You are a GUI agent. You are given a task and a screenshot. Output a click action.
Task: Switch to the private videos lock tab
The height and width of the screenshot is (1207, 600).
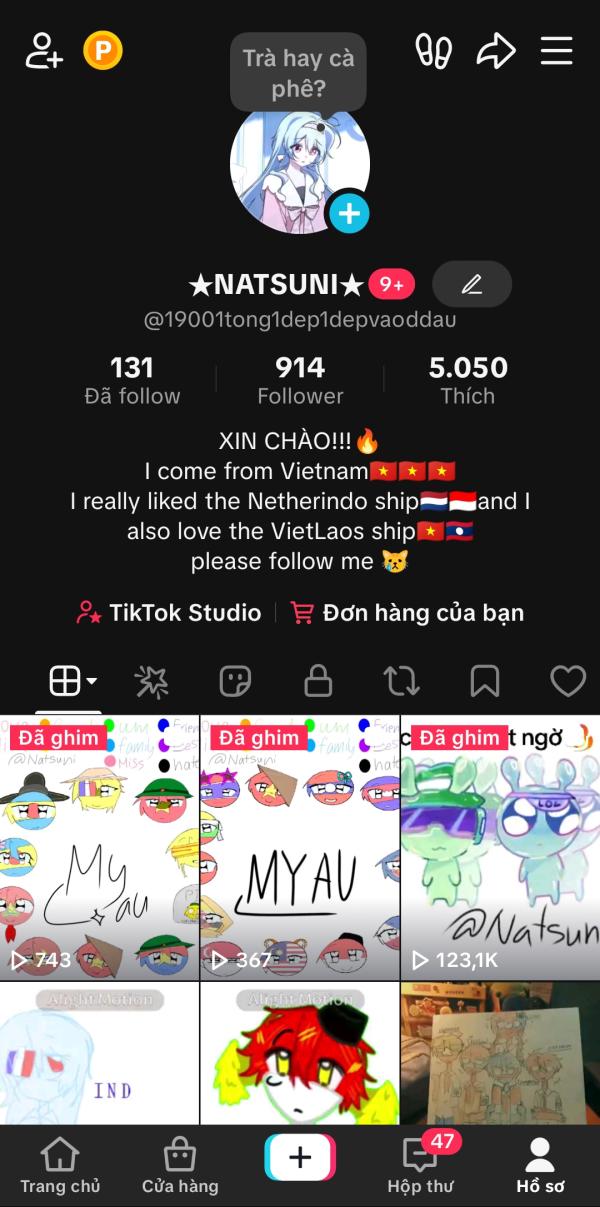coord(318,682)
